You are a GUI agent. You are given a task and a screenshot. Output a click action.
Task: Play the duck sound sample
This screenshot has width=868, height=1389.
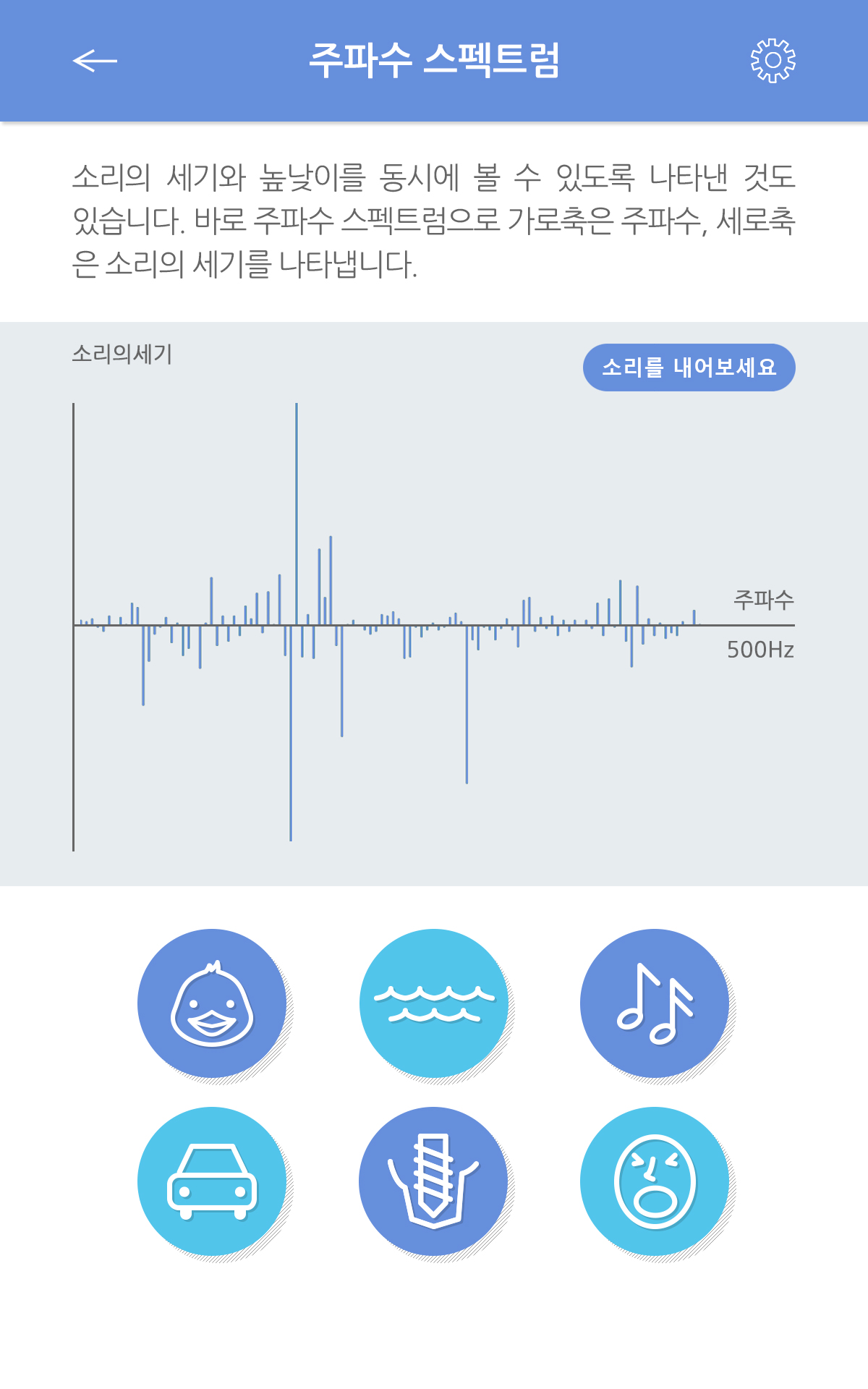tap(212, 1003)
